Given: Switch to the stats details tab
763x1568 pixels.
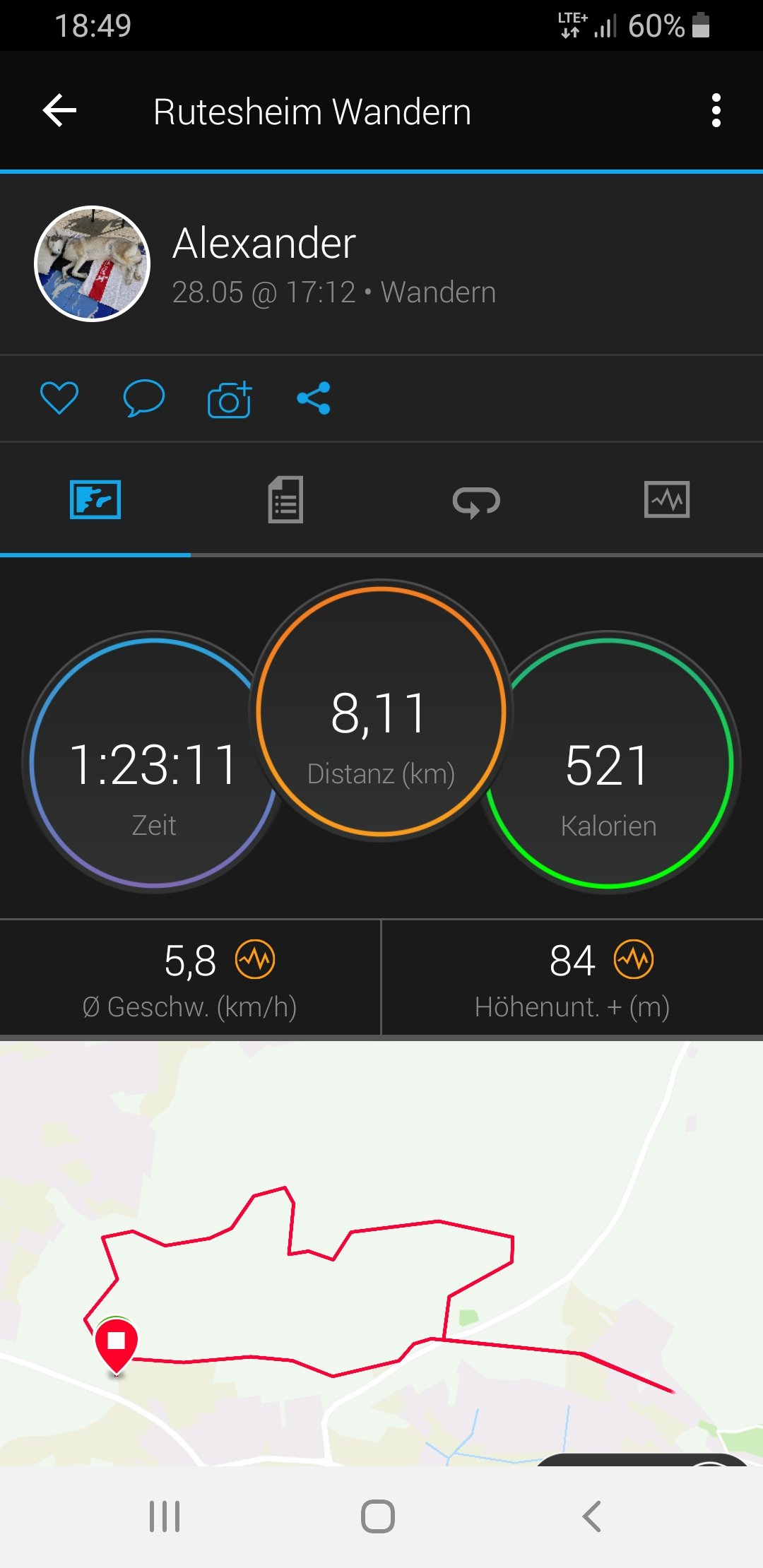Looking at the screenshot, I should click(285, 500).
